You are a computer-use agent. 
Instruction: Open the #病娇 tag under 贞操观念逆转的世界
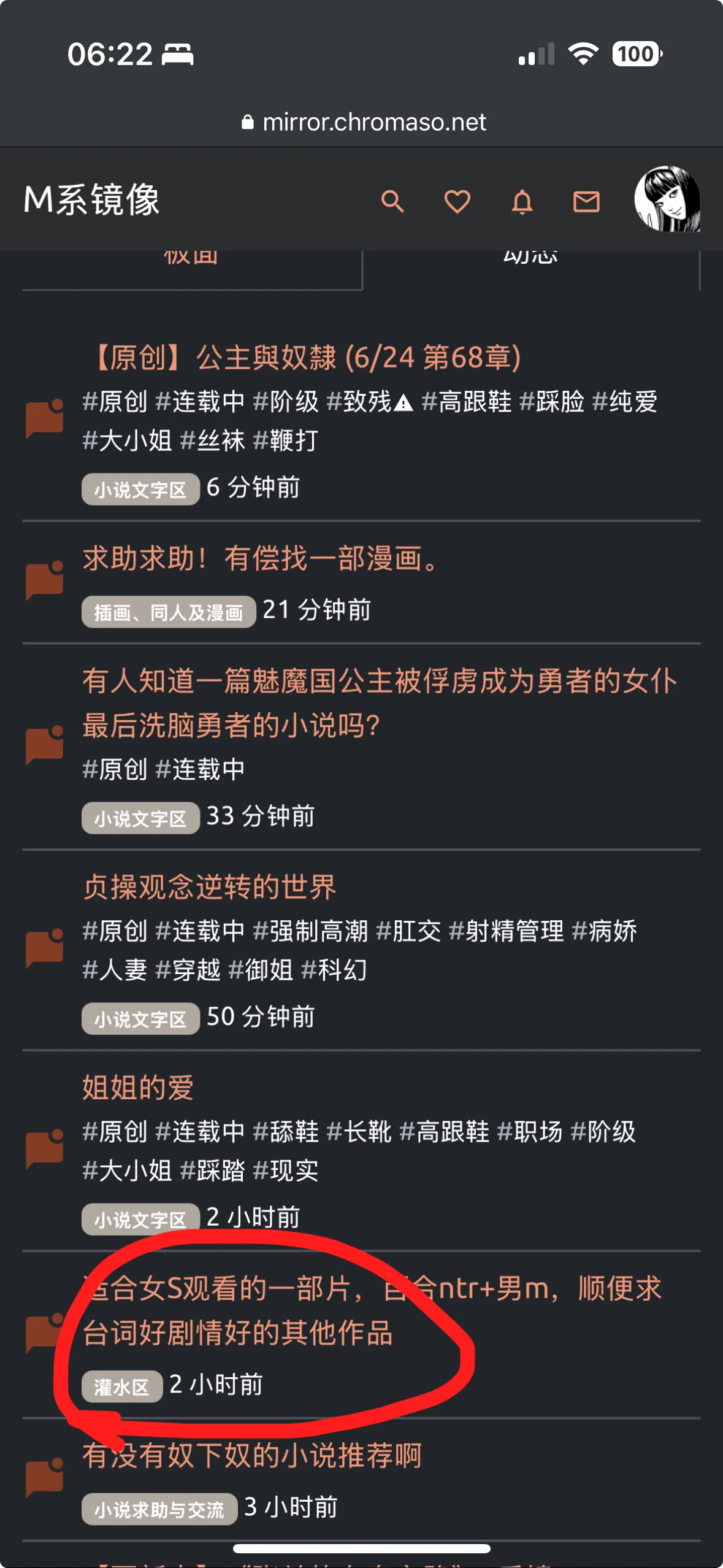(605, 931)
